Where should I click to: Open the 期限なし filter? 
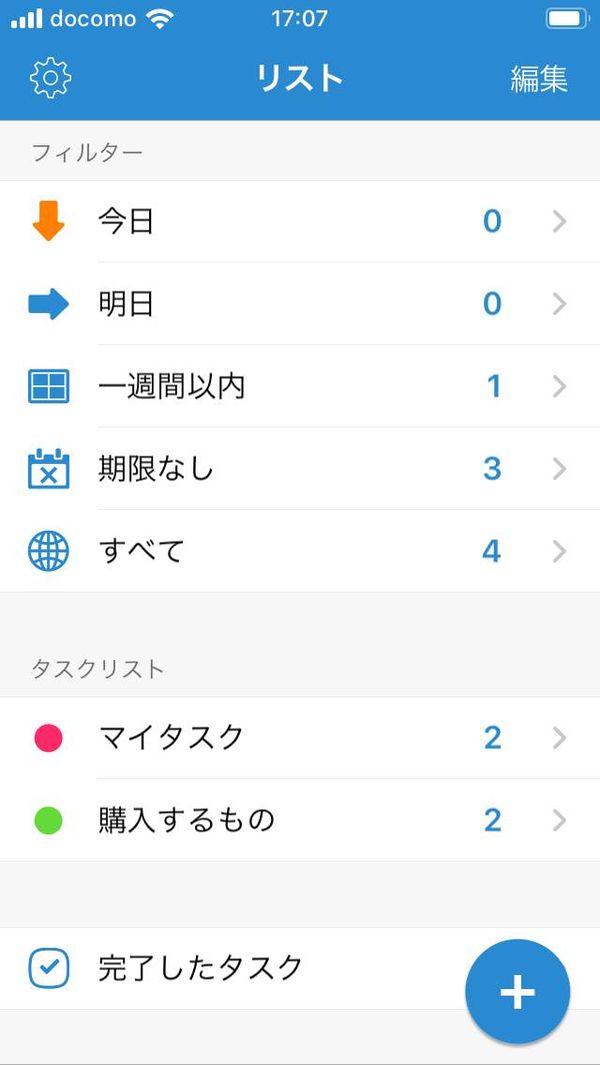click(x=300, y=469)
